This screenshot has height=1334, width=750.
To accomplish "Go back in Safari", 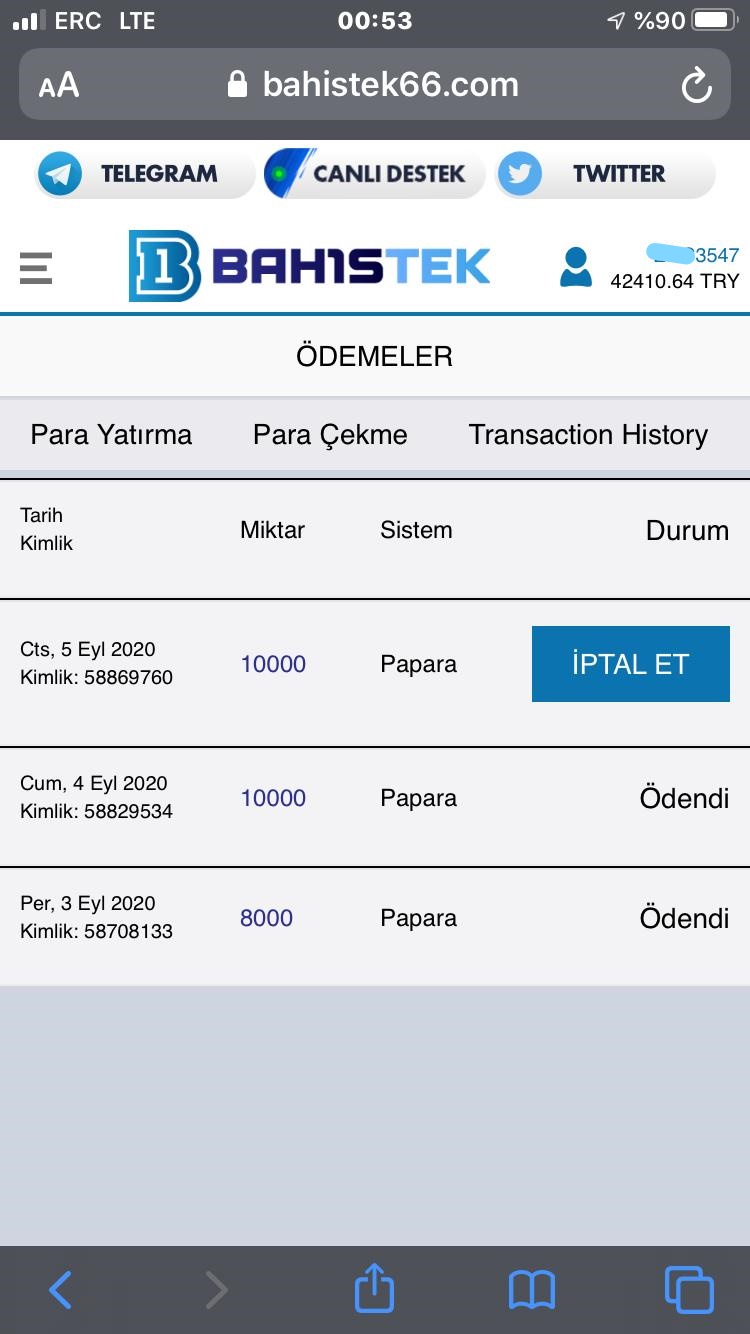I will pos(60,1290).
